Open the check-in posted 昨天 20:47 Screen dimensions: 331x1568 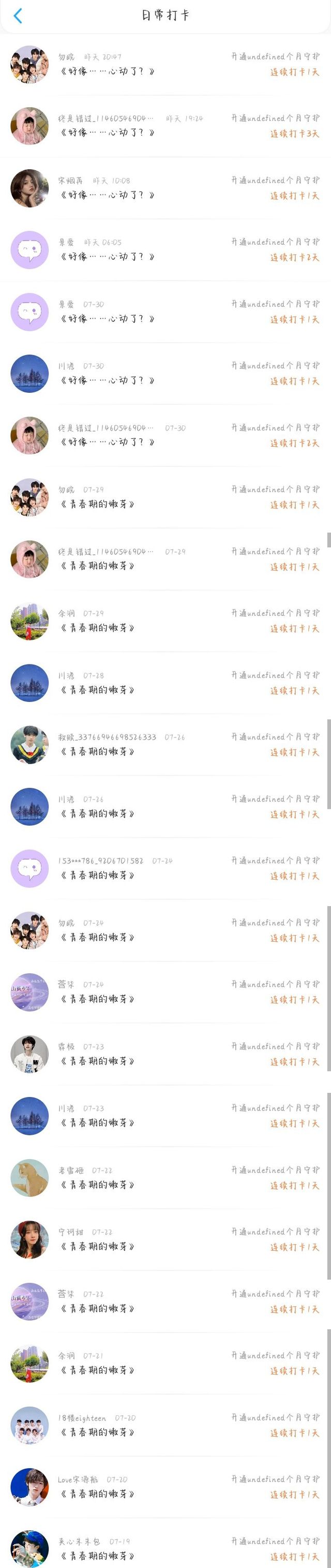pyautogui.click(x=165, y=64)
